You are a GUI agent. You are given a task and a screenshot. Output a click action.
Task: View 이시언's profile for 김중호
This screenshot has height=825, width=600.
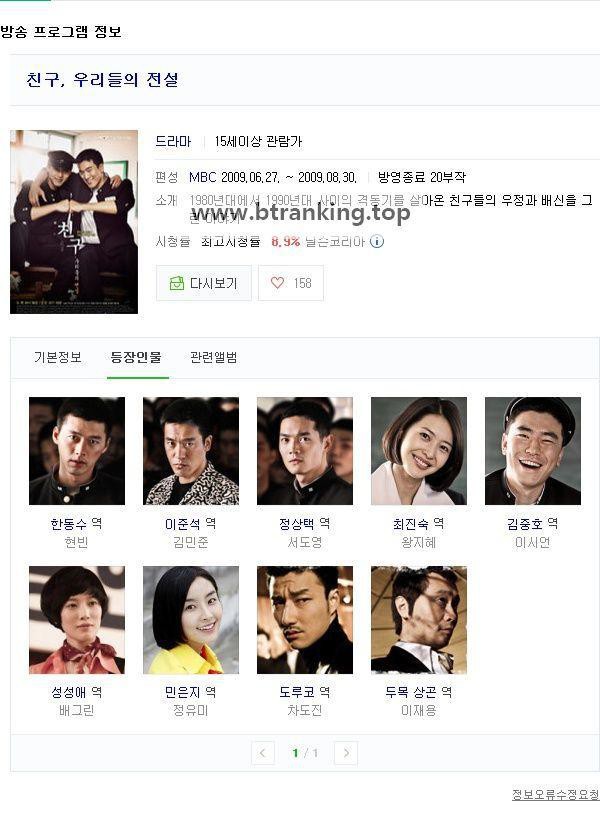click(x=533, y=451)
